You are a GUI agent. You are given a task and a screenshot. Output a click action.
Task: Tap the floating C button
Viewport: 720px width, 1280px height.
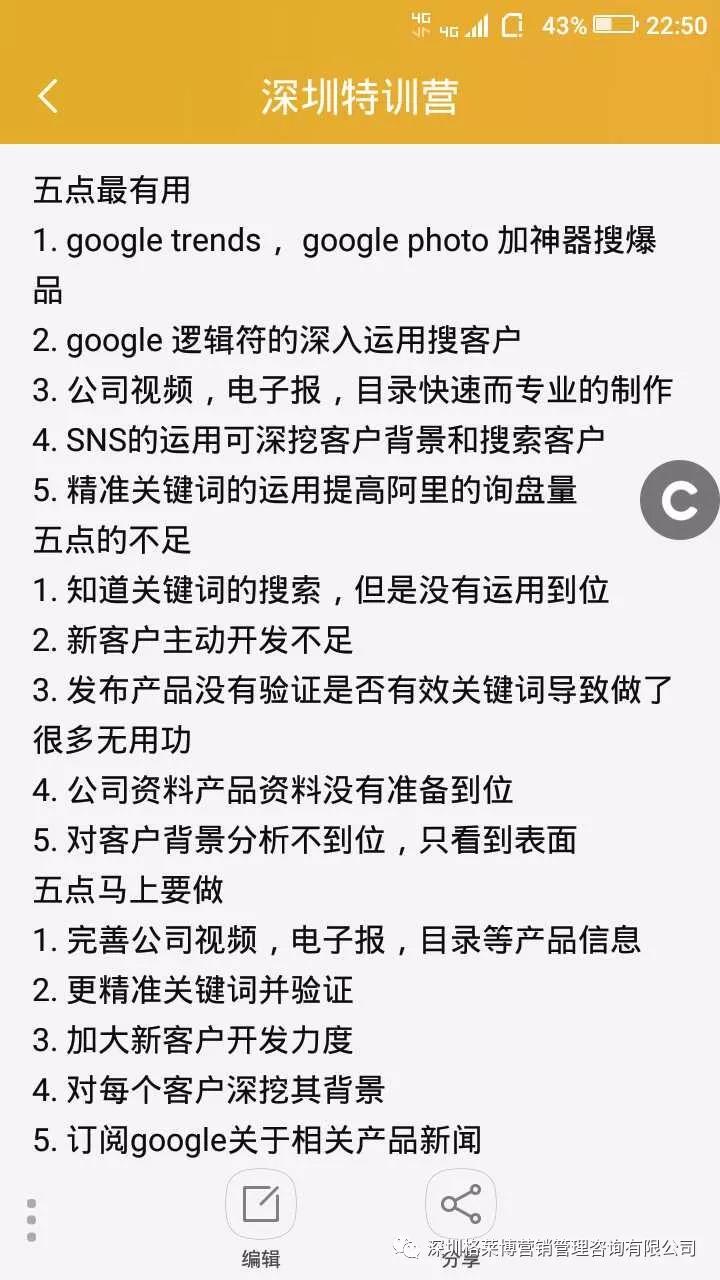pyautogui.click(x=680, y=500)
